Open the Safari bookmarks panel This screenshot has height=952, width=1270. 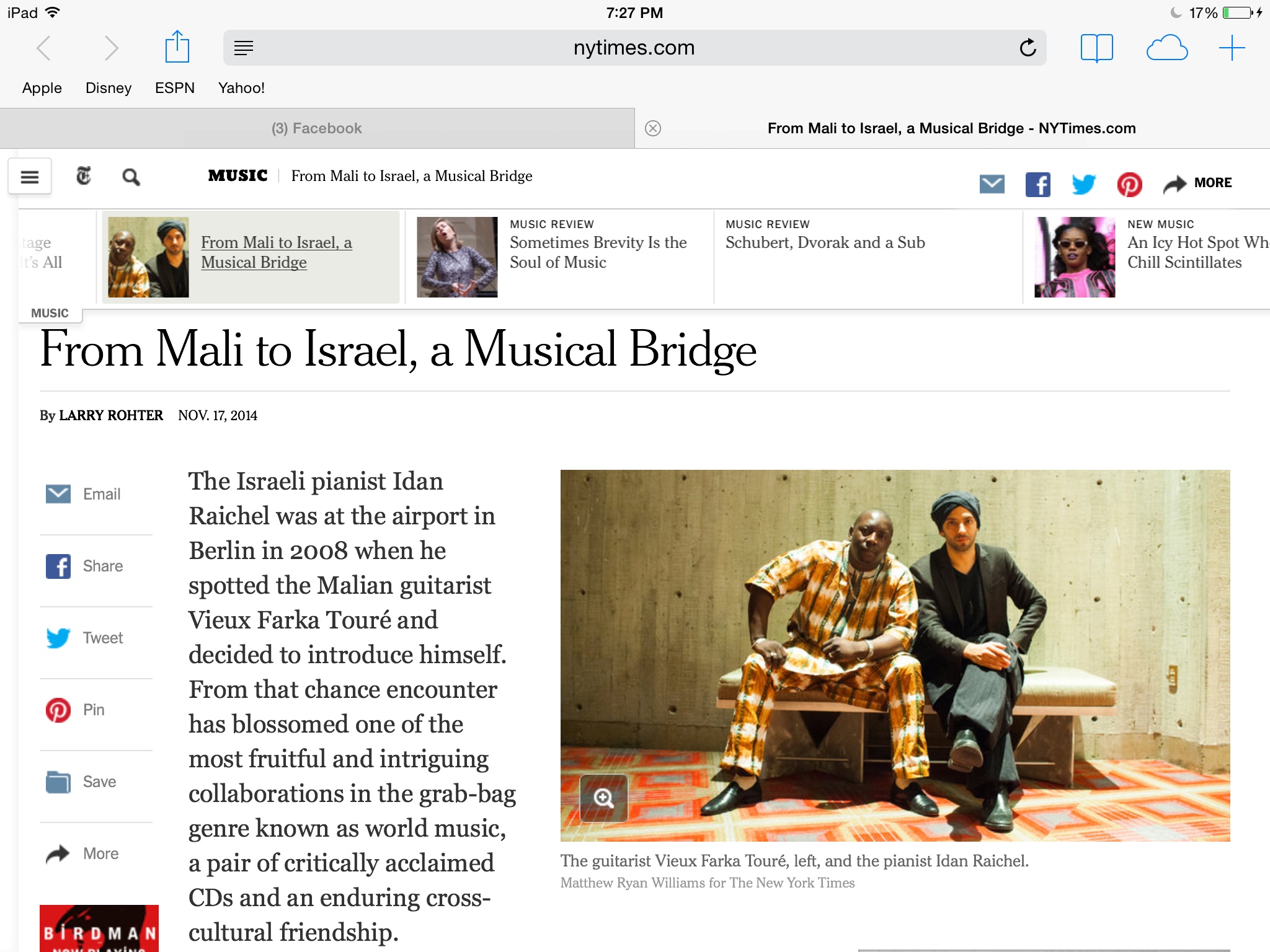[1096, 48]
